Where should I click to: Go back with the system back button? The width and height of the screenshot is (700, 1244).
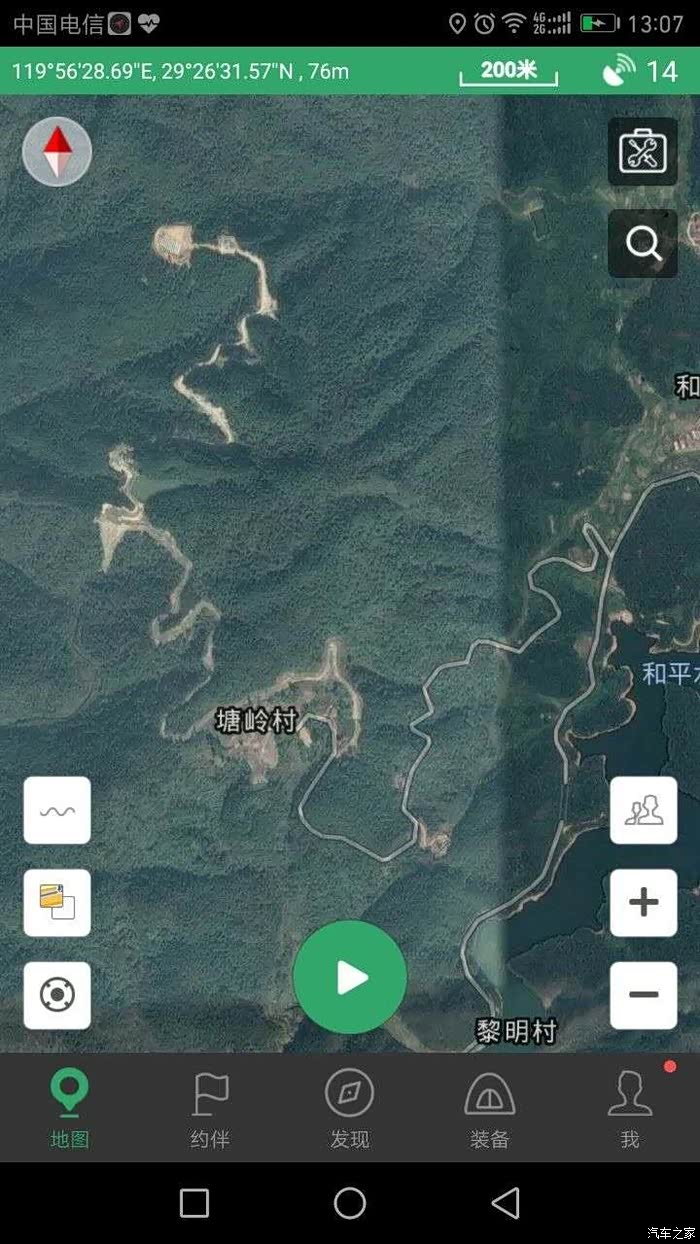506,1203
